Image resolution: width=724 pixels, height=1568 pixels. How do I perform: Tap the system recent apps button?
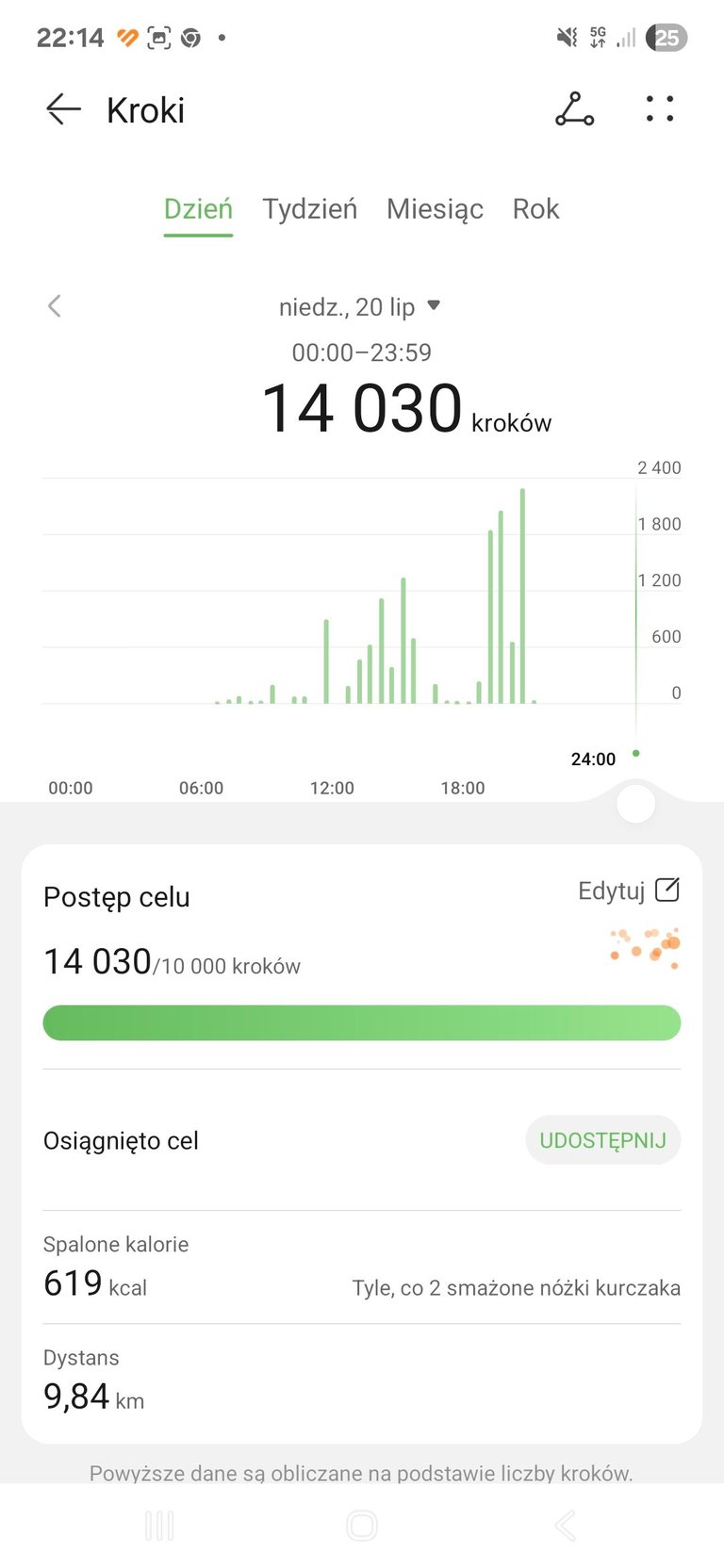[x=159, y=1525]
